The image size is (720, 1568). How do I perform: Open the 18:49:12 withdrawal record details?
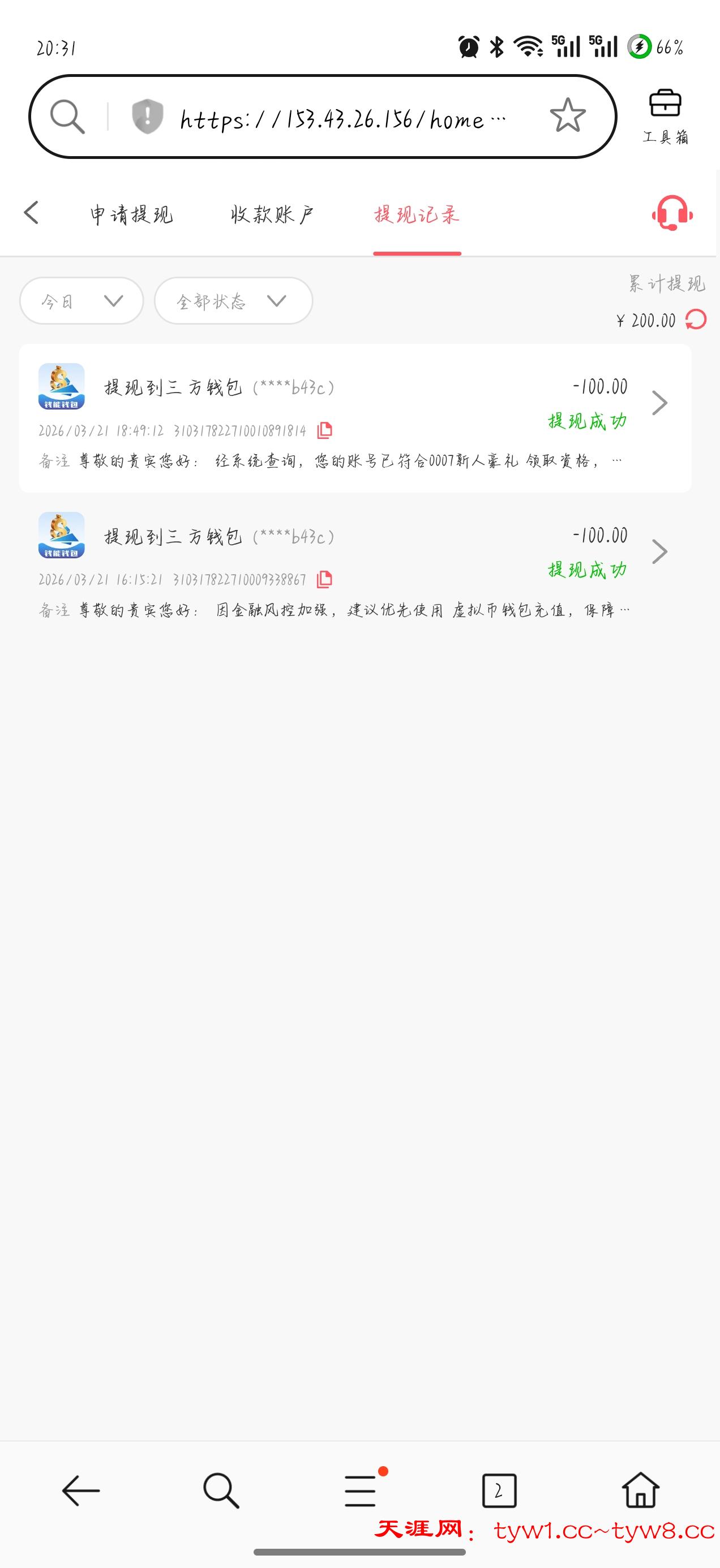(659, 403)
